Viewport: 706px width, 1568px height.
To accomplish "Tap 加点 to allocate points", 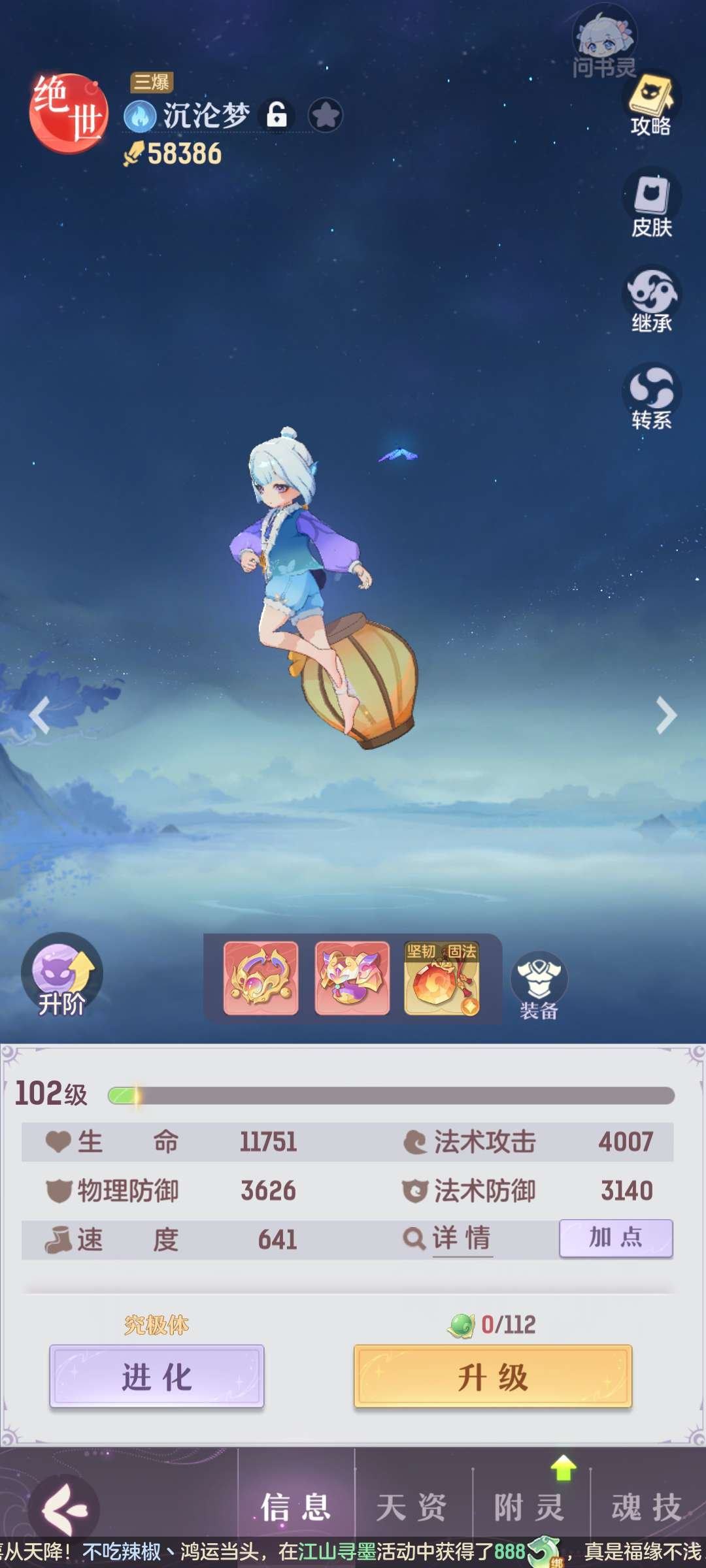I will coord(615,1237).
